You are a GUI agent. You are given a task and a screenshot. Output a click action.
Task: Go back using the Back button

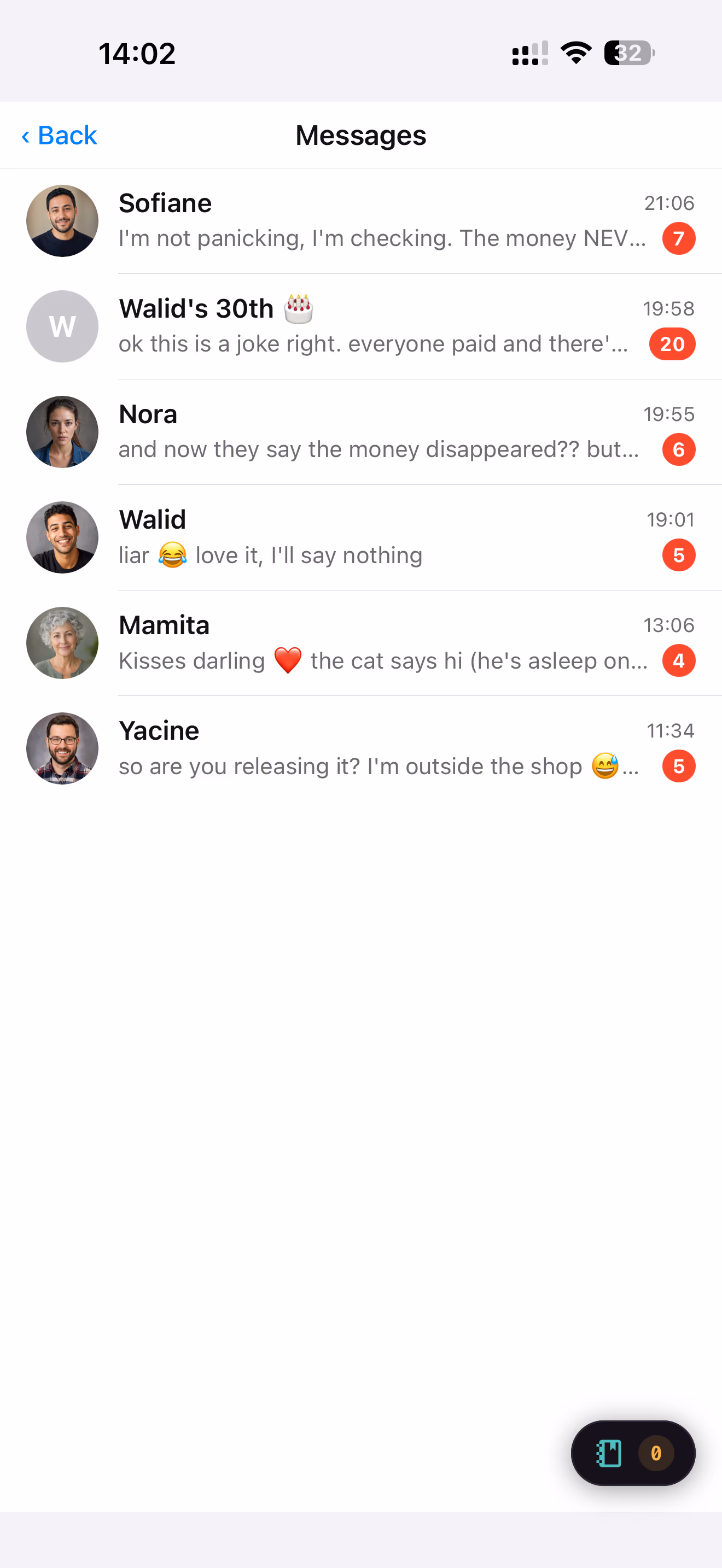[59, 135]
